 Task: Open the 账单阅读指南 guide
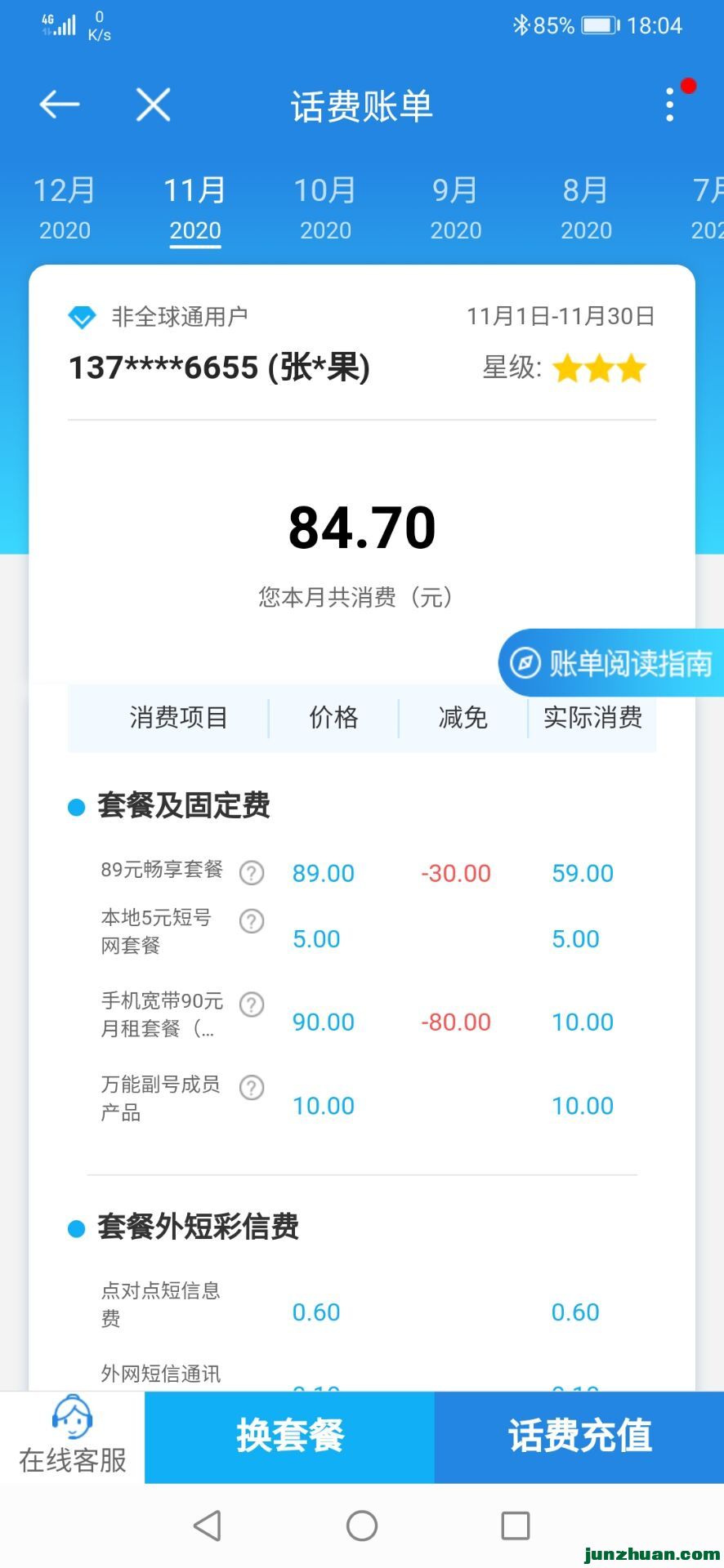pos(611,662)
